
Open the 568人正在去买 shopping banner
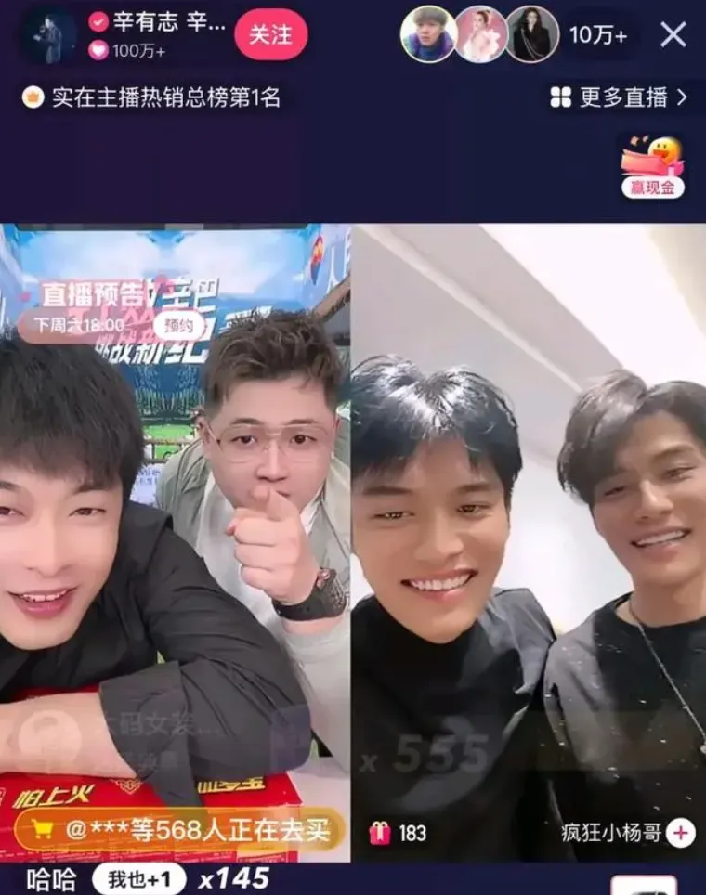180,829
